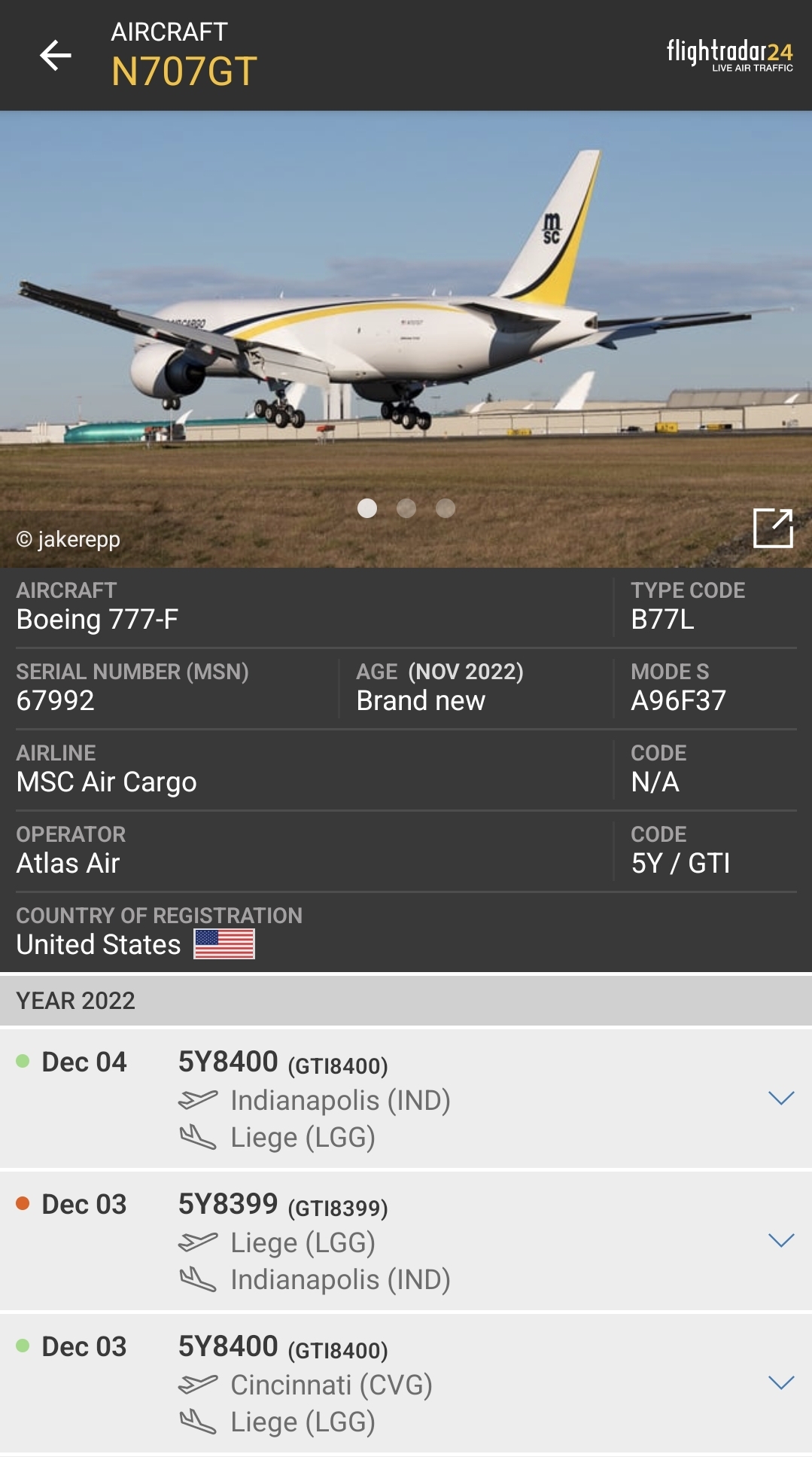812x1457 pixels.
Task: Select the third photo page indicator dot
Action: point(446,508)
